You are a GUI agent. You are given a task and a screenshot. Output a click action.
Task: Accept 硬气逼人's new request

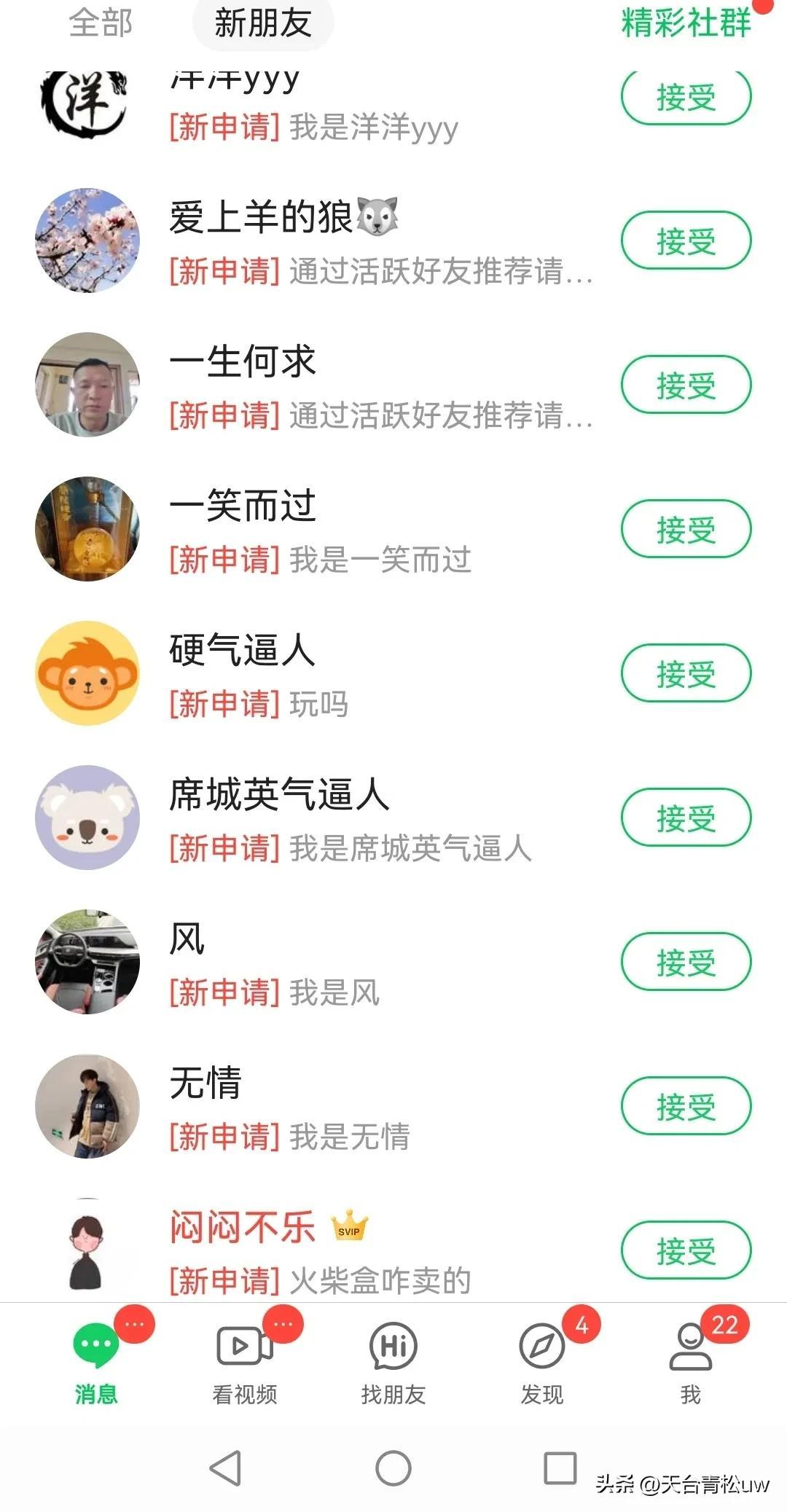click(685, 674)
